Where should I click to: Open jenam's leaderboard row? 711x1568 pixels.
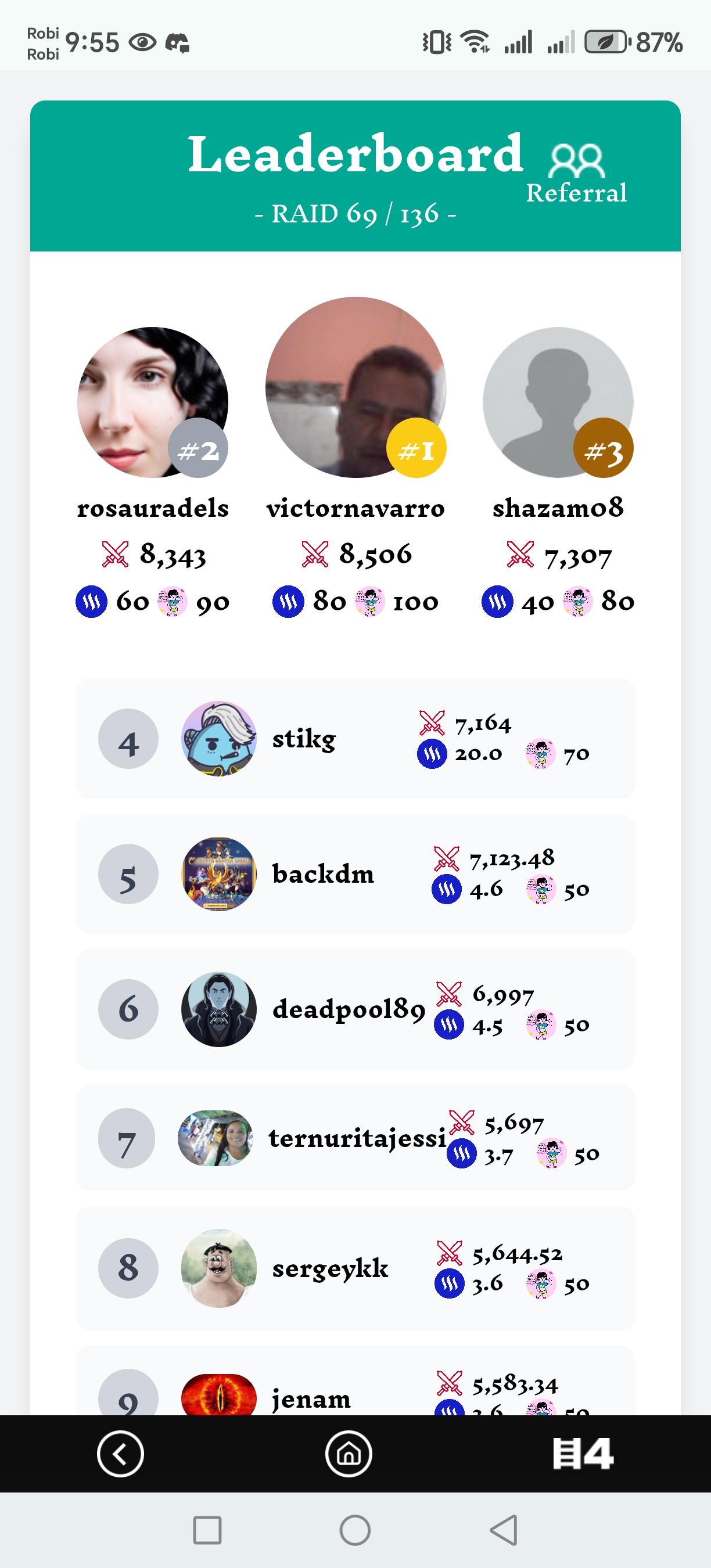pos(355,1394)
